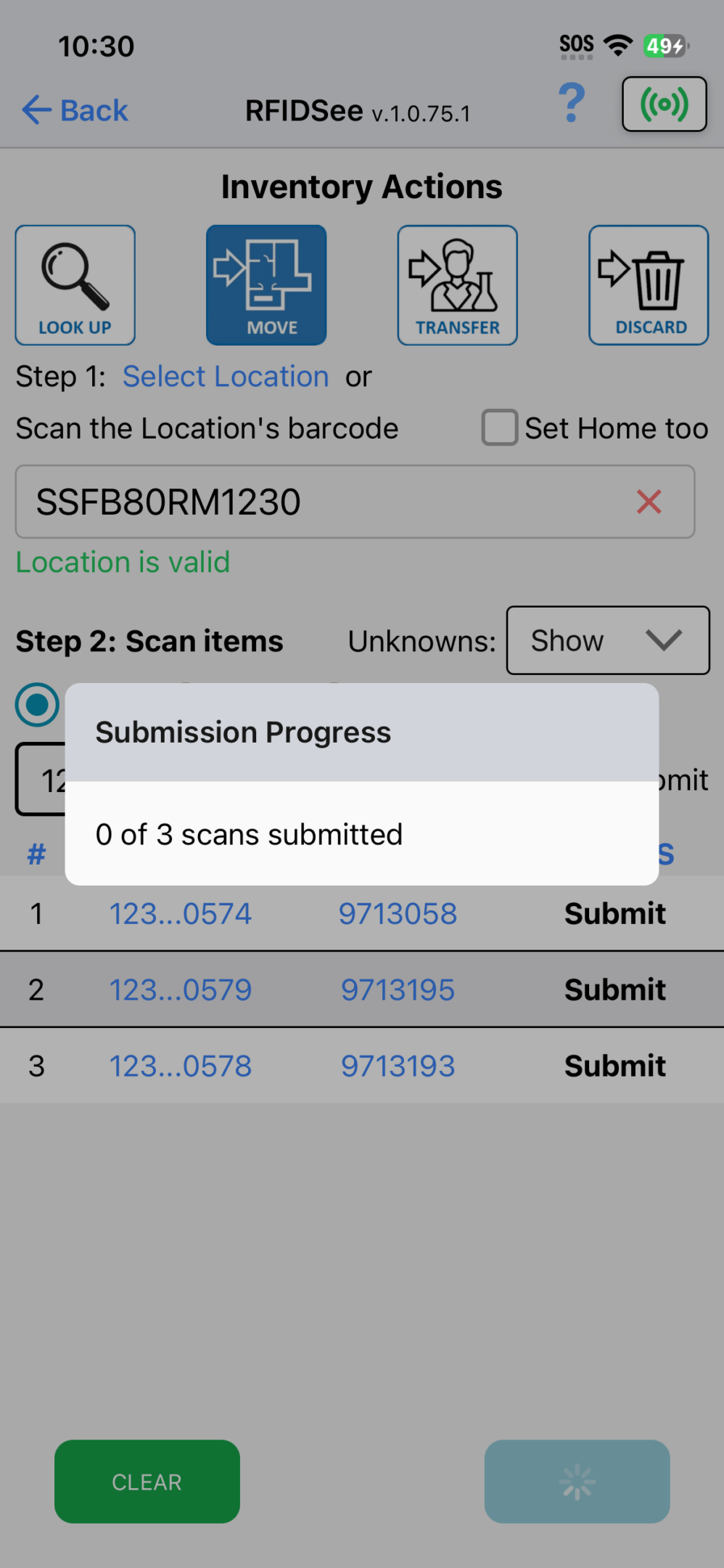Clear all scanned items
The width and height of the screenshot is (724, 1568).
pos(147,1482)
